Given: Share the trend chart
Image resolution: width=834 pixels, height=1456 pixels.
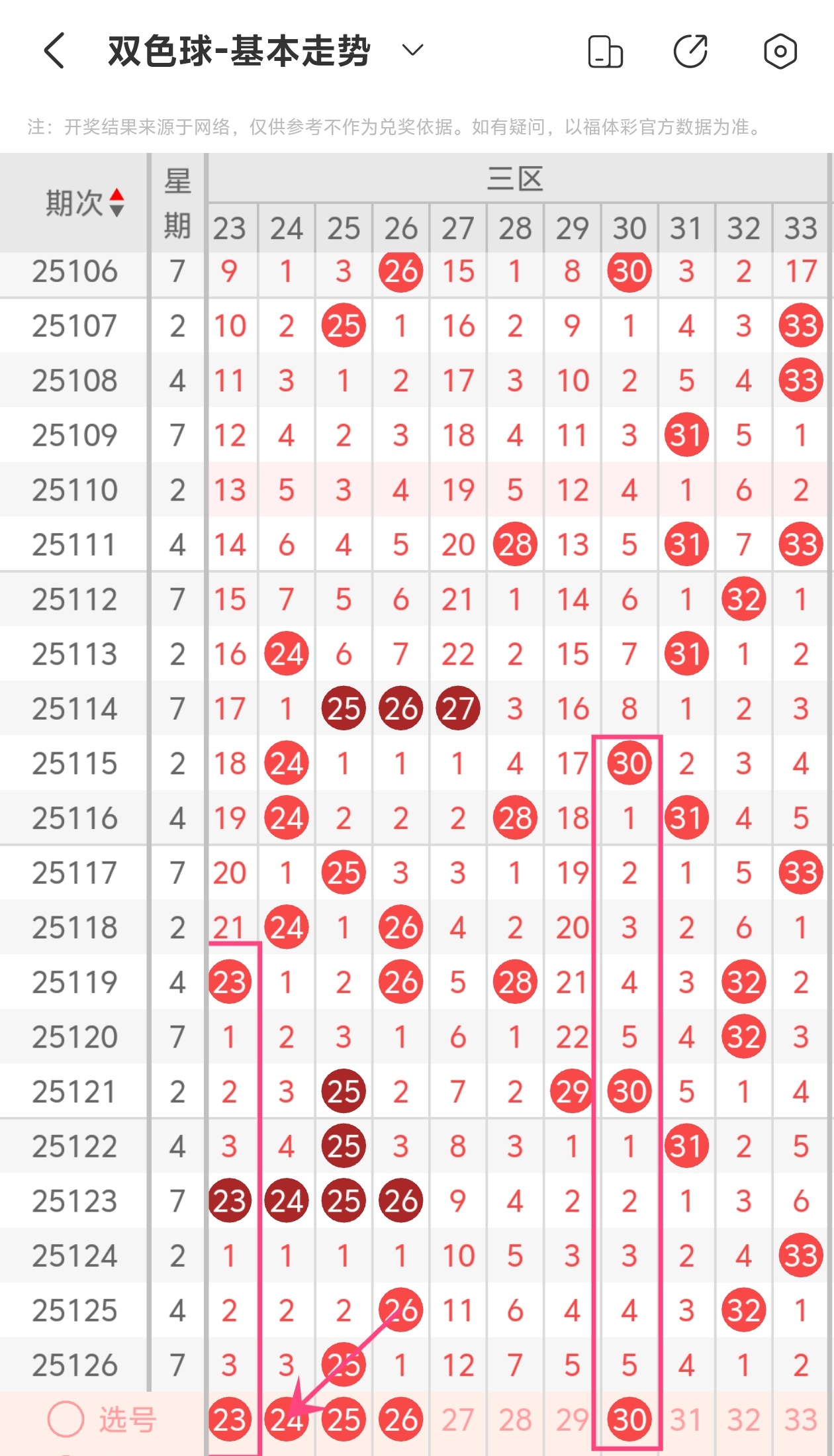Looking at the screenshot, I should pos(691,52).
